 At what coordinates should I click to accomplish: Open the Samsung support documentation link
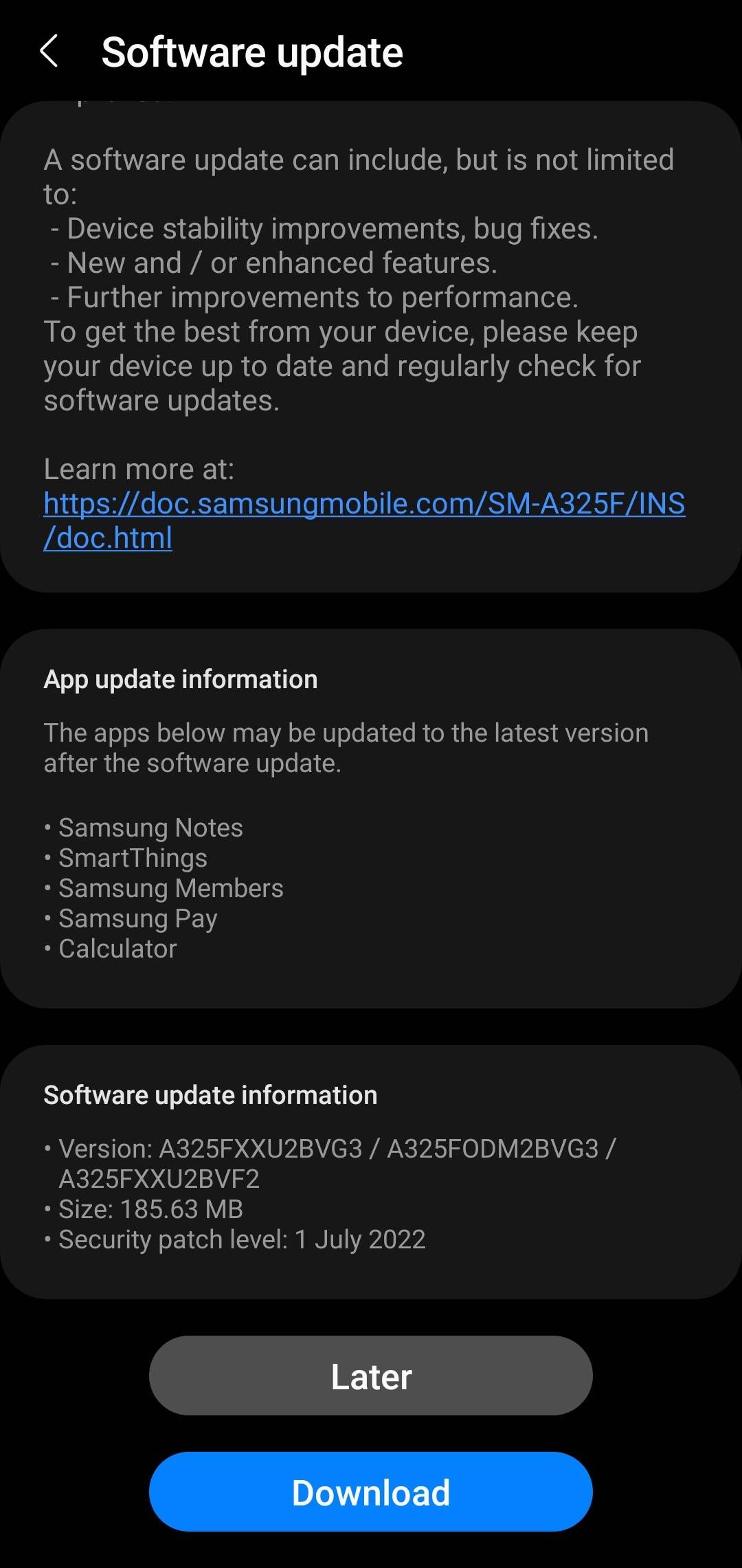[x=364, y=520]
